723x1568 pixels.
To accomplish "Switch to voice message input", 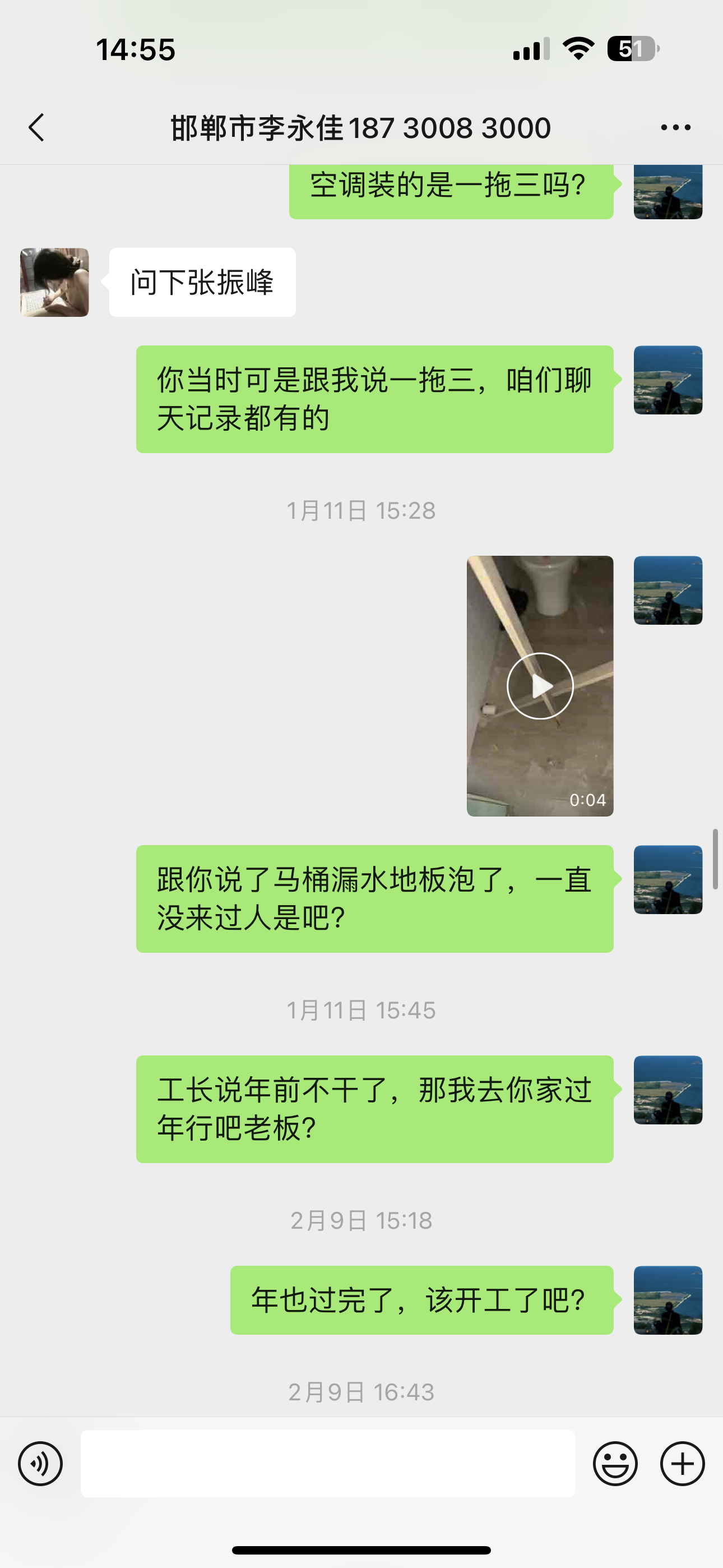I will (40, 1463).
